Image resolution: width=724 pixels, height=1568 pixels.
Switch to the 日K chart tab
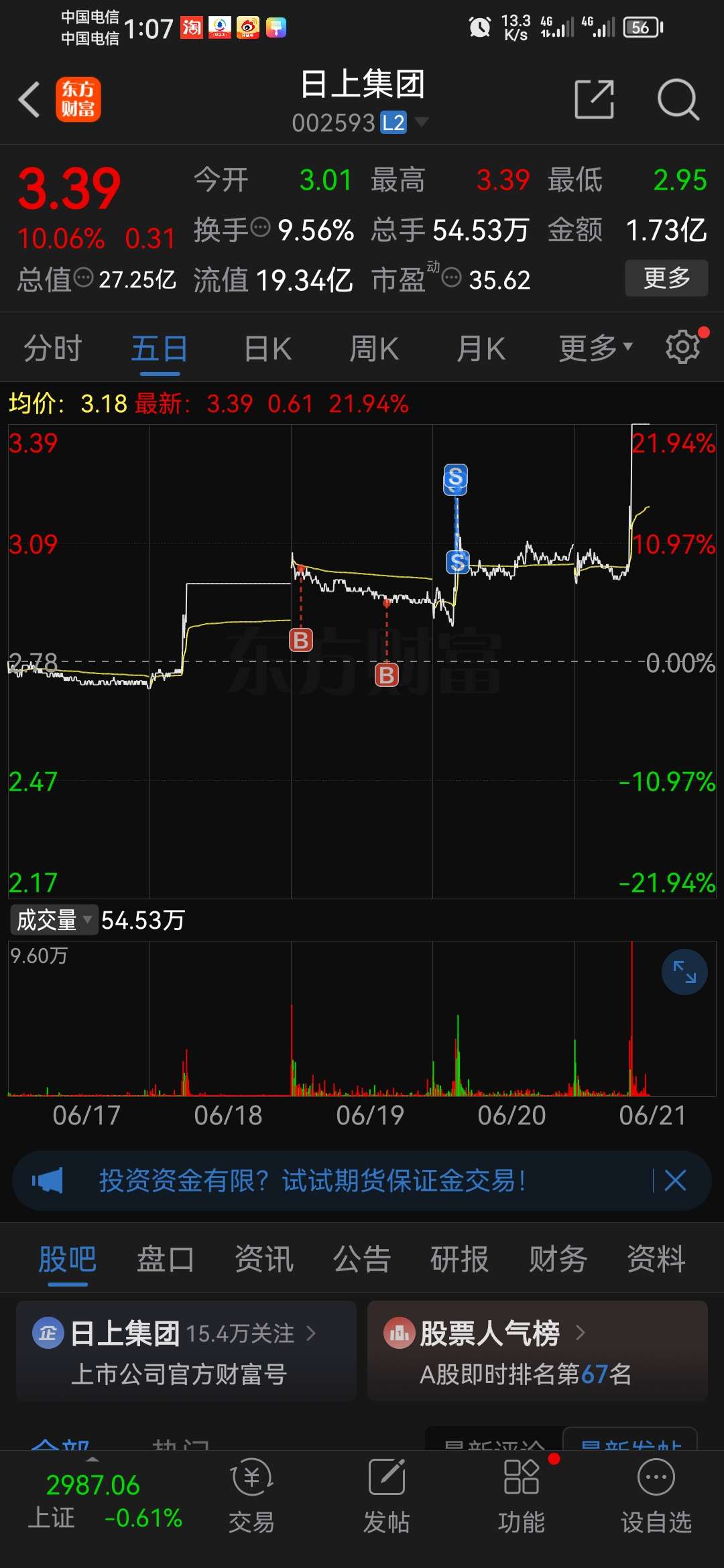[267, 348]
